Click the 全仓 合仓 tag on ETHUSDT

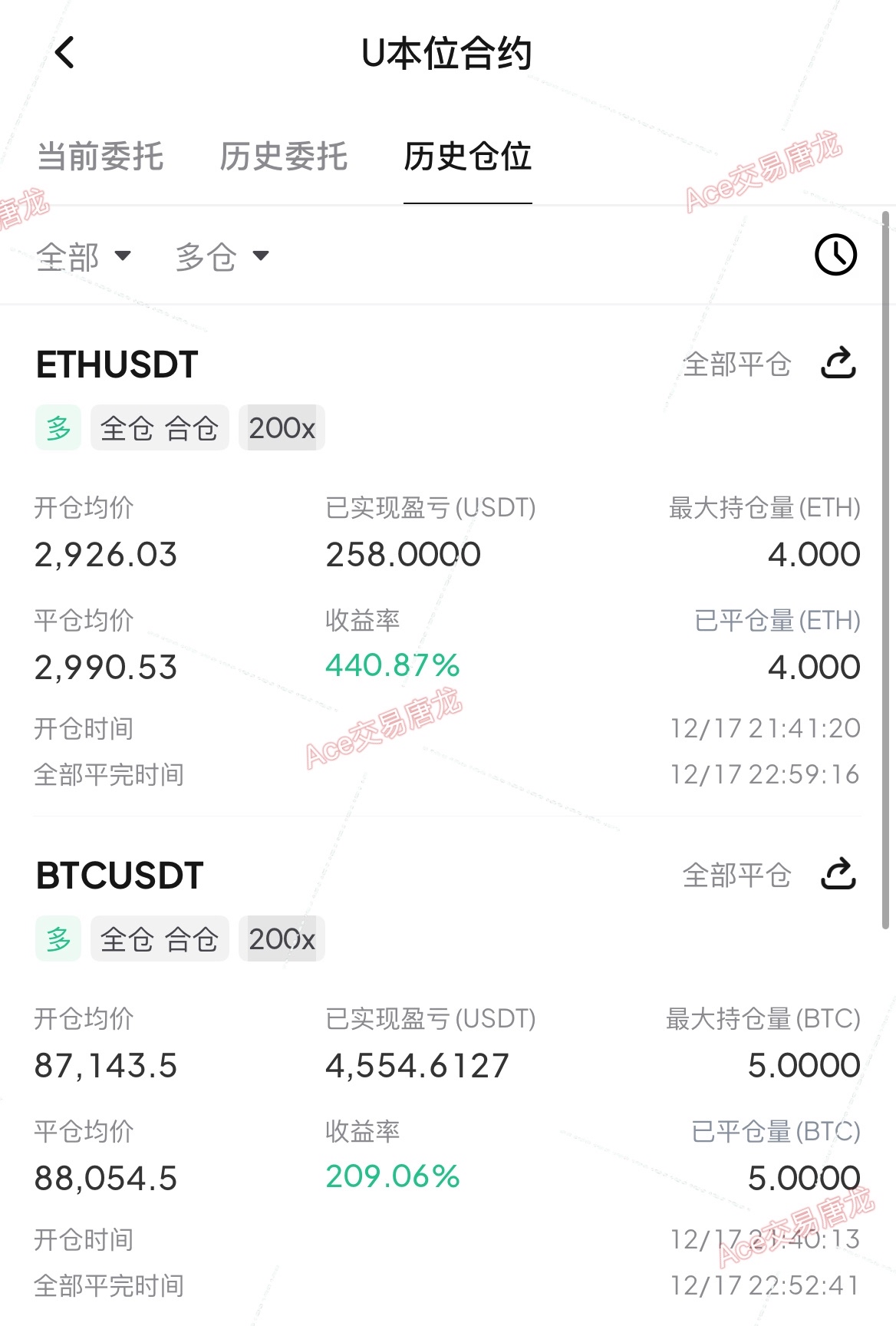[159, 427]
